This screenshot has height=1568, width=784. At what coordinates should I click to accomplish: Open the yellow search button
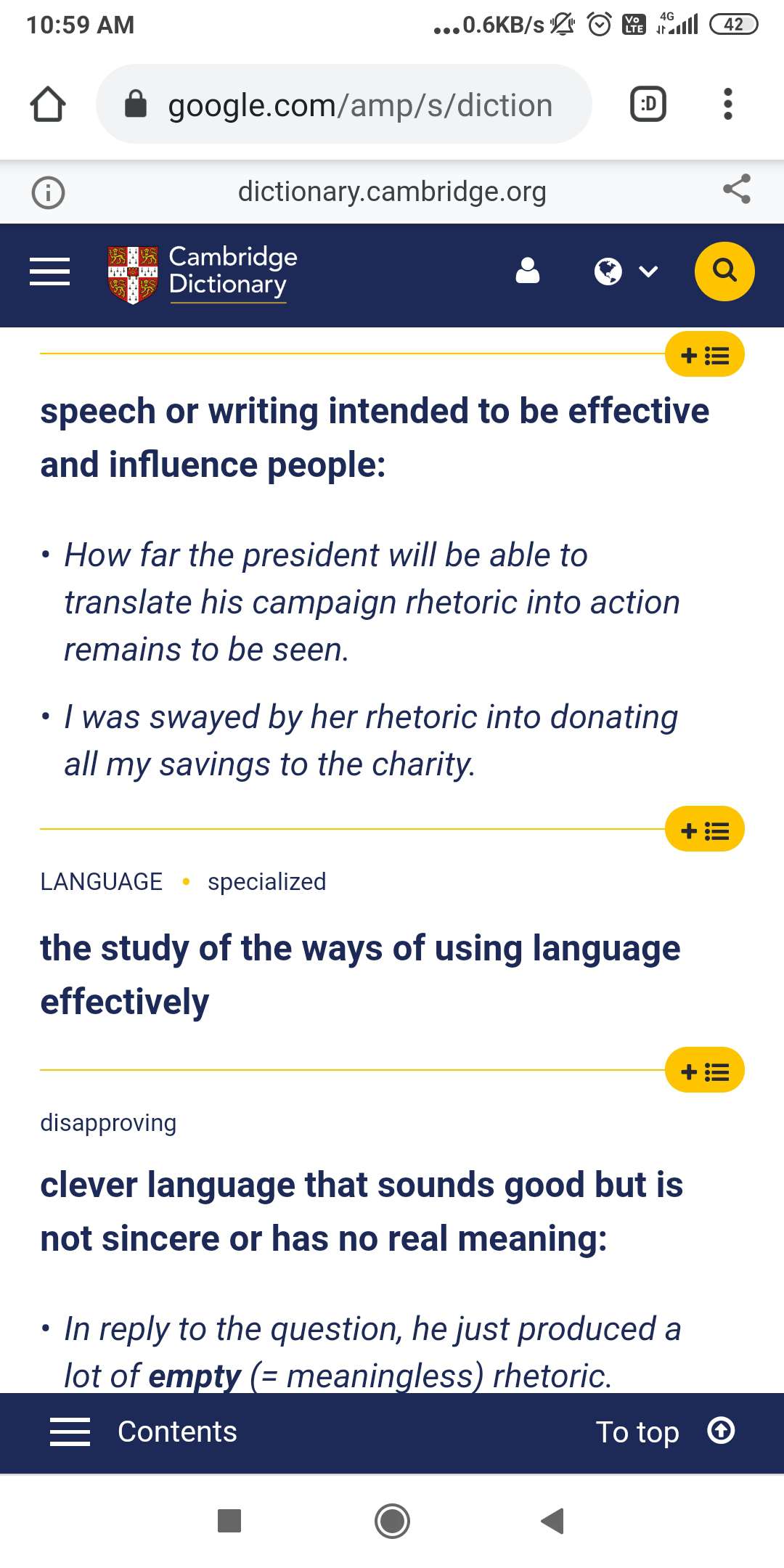pyautogui.click(x=724, y=271)
